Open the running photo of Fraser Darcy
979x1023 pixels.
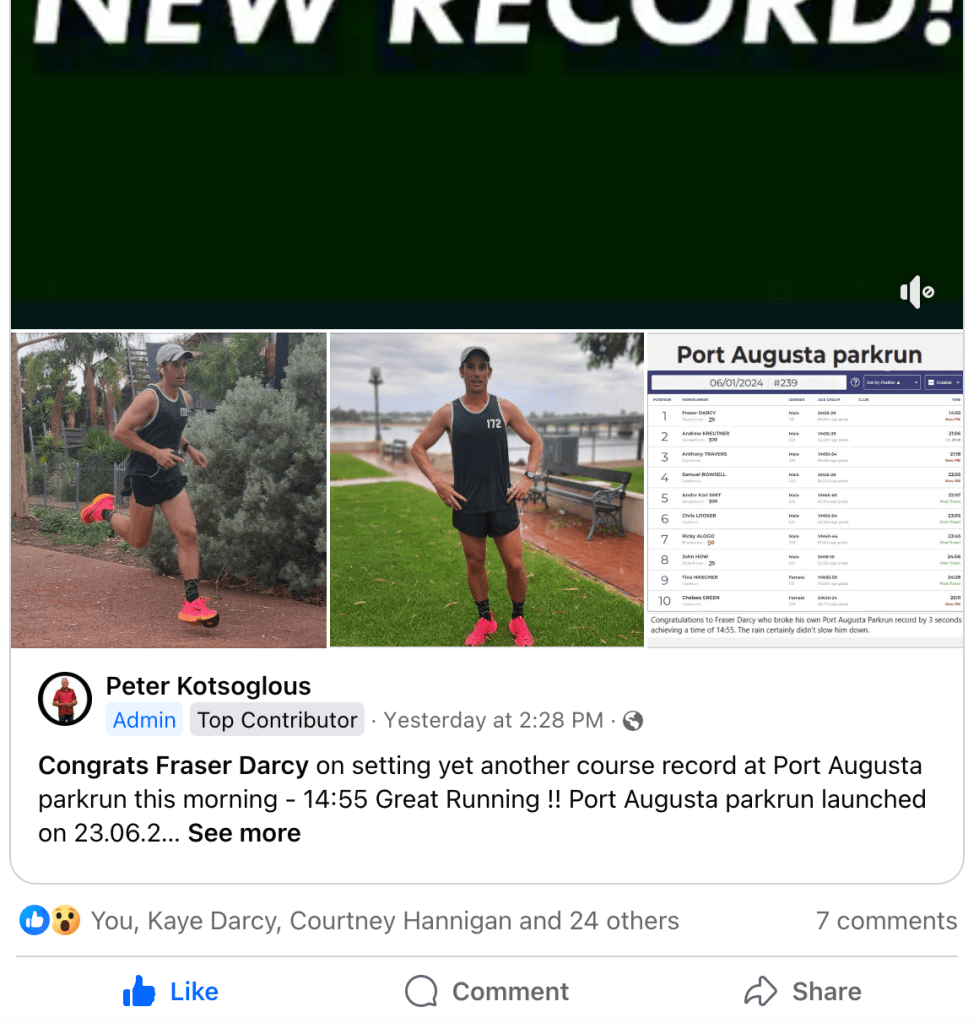168,490
